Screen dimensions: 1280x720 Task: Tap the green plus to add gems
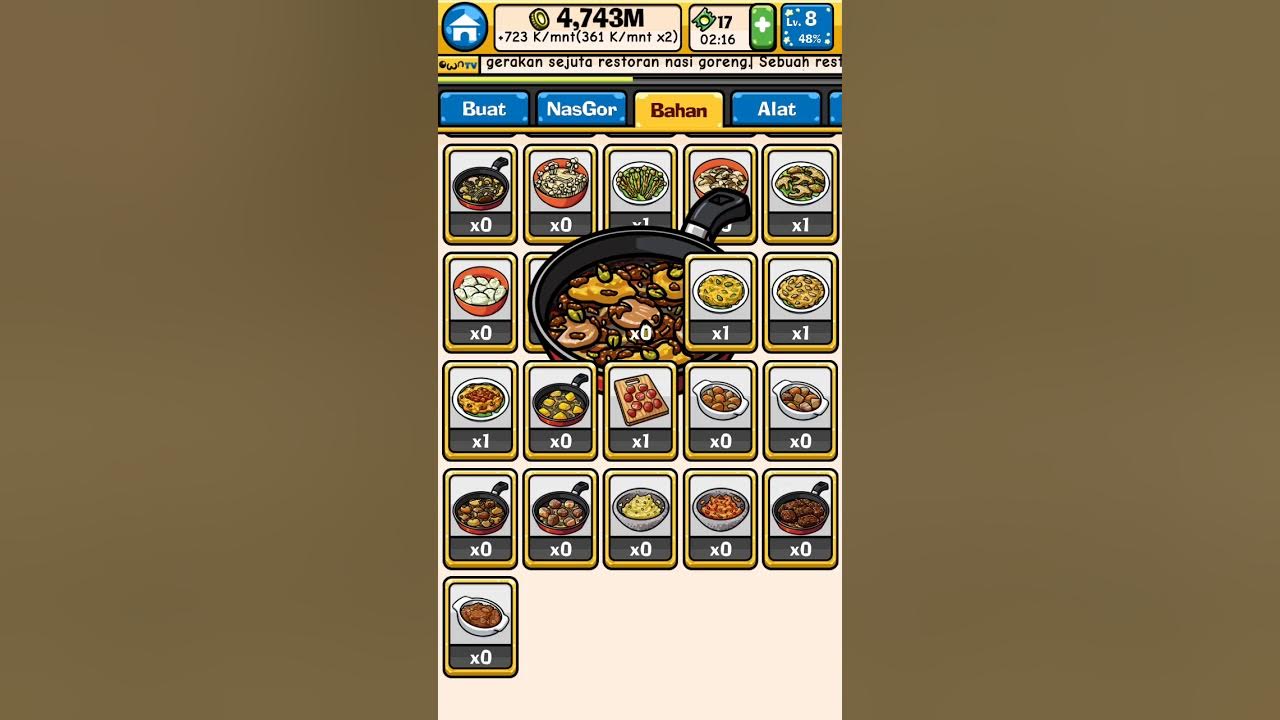pyautogui.click(x=762, y=27)
